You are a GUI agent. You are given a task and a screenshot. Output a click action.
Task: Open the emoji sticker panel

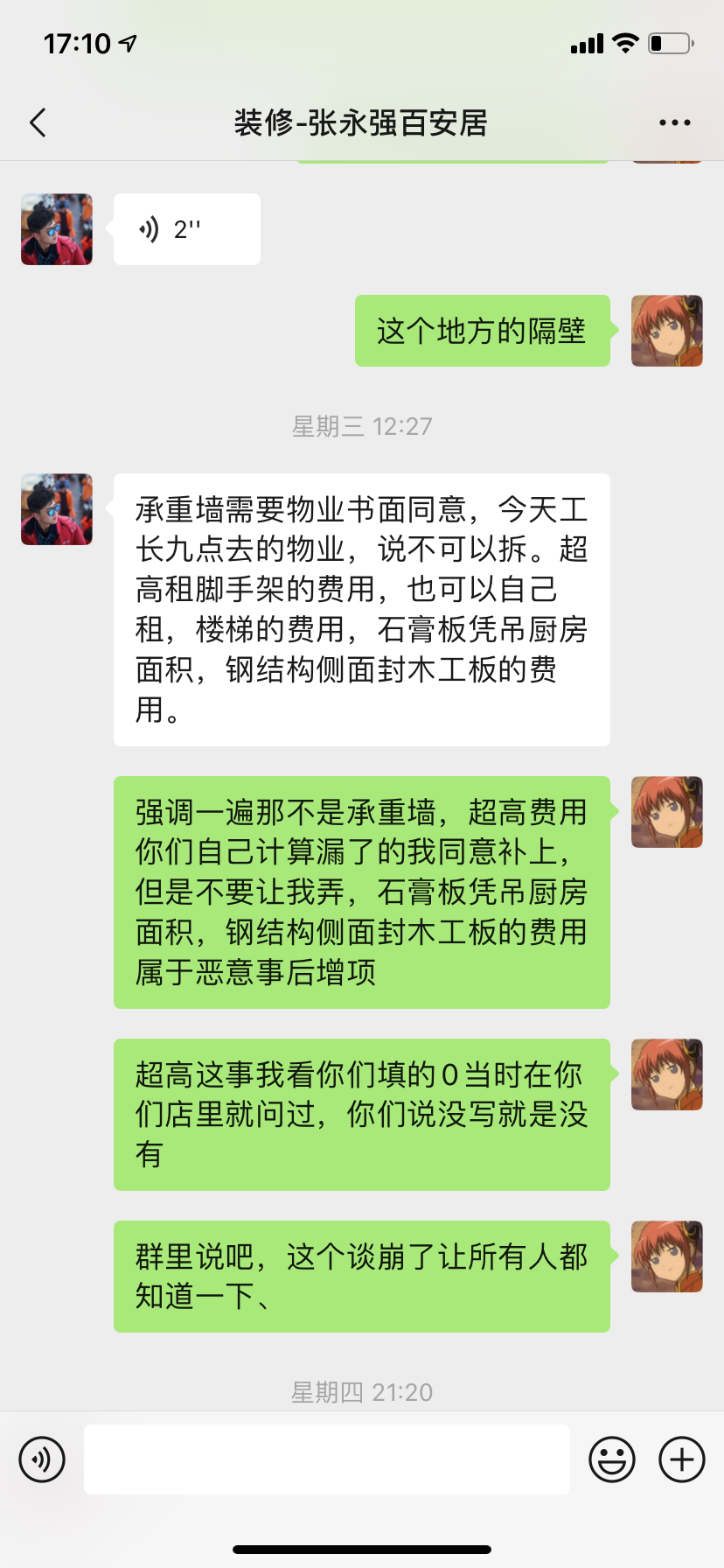(612, 1459)
